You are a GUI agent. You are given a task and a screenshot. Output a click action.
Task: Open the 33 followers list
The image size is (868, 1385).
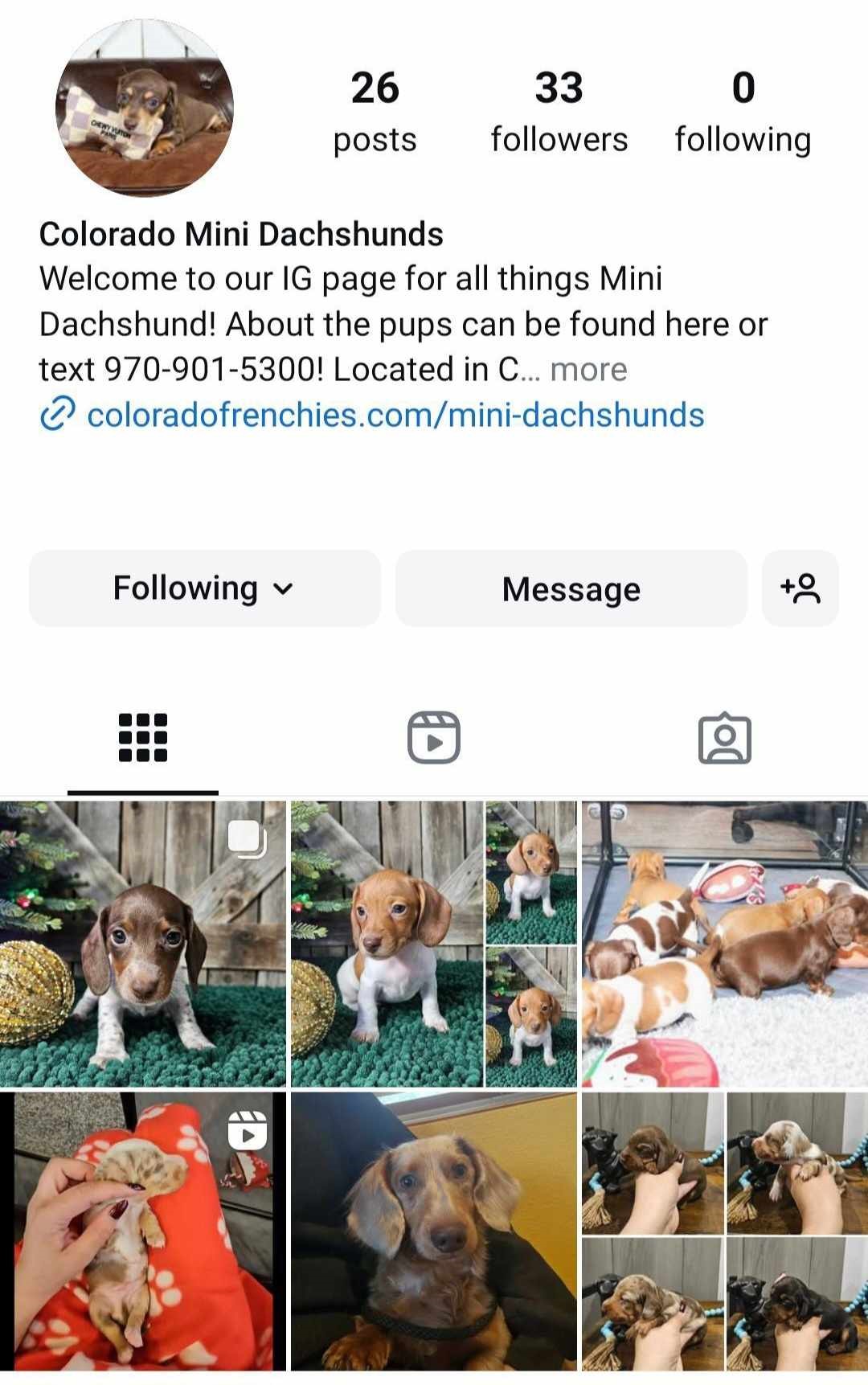click(x=559, y=113)
